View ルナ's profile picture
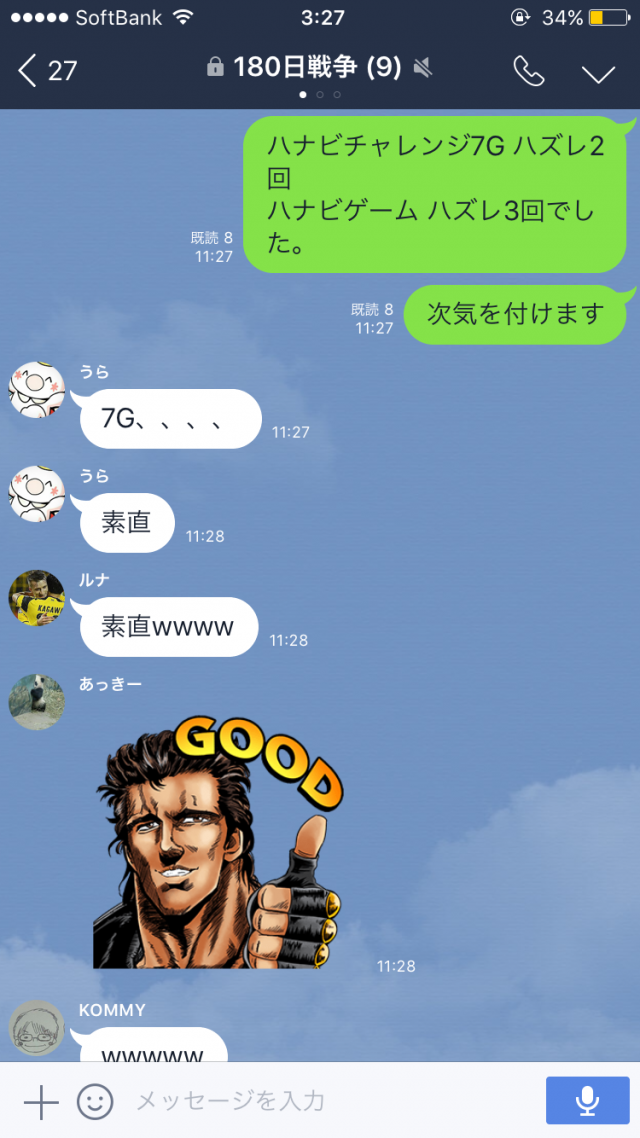This screenshot has width=640, height=1138. click(x=37, y=598)
